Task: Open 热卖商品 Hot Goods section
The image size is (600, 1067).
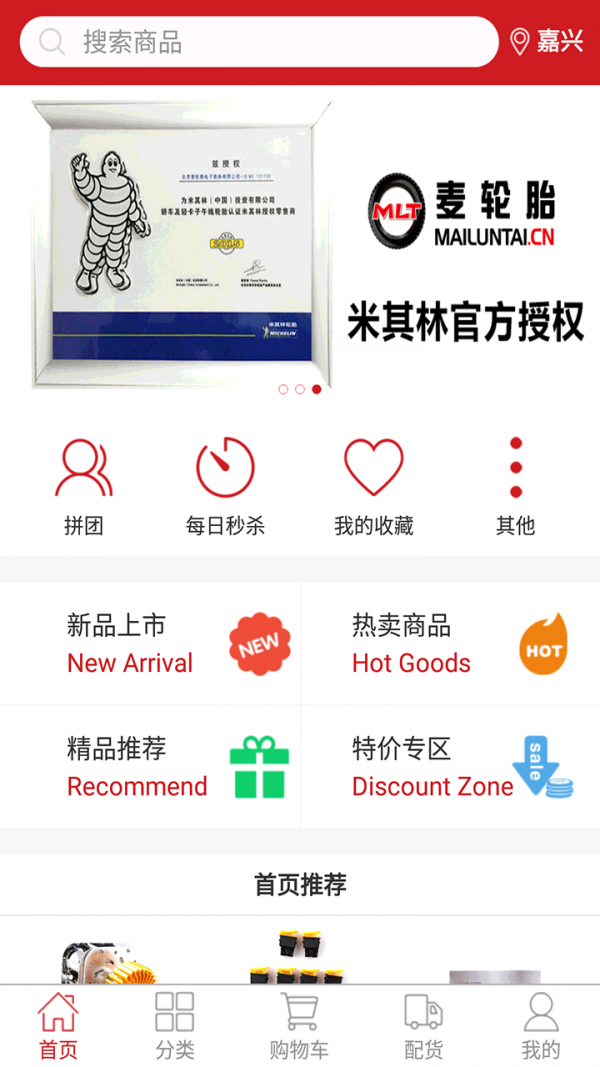Action: pyautogui.click(x=450, y=644)
